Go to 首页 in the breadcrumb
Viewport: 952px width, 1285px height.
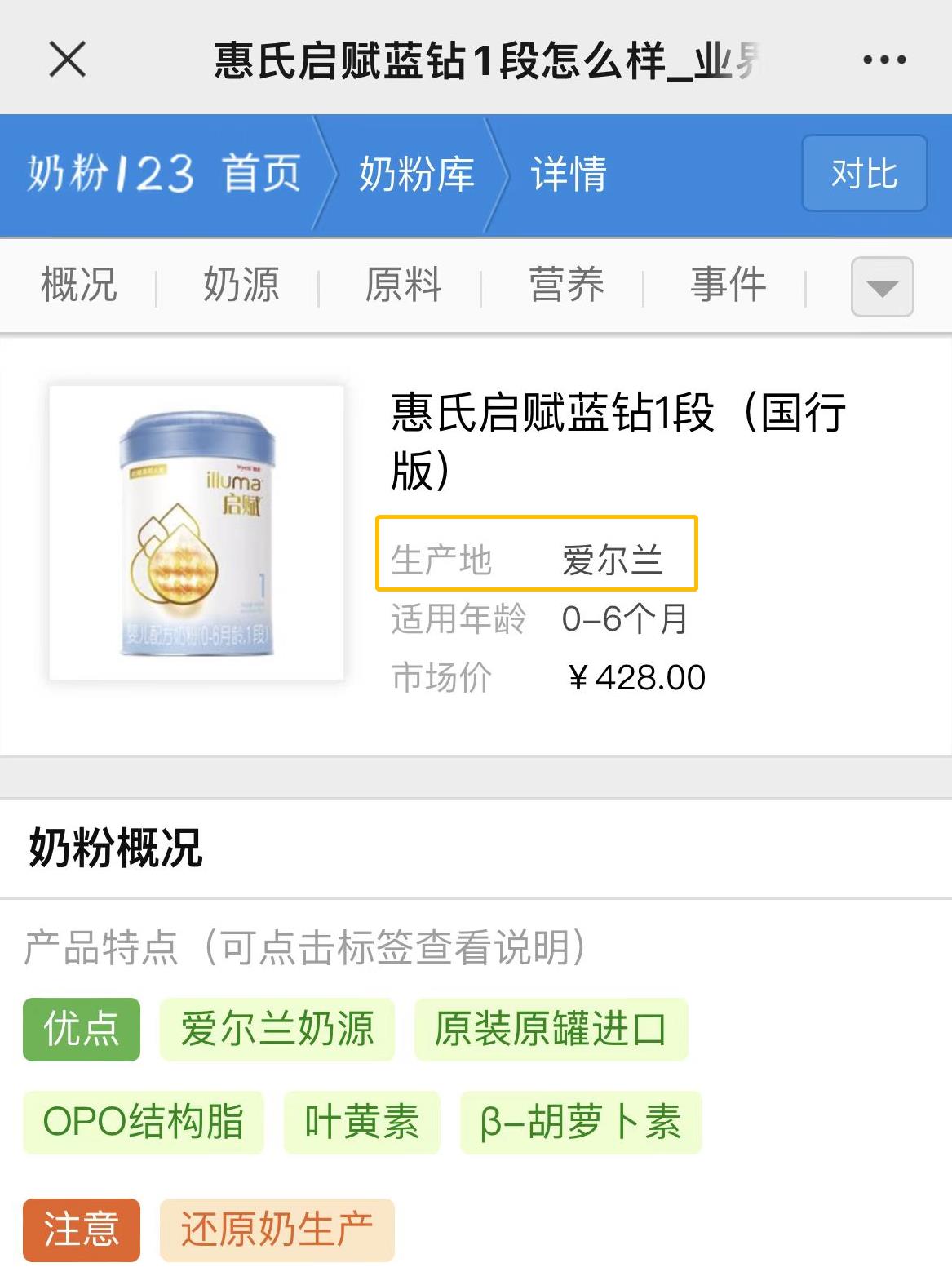(x=261, y=174)
